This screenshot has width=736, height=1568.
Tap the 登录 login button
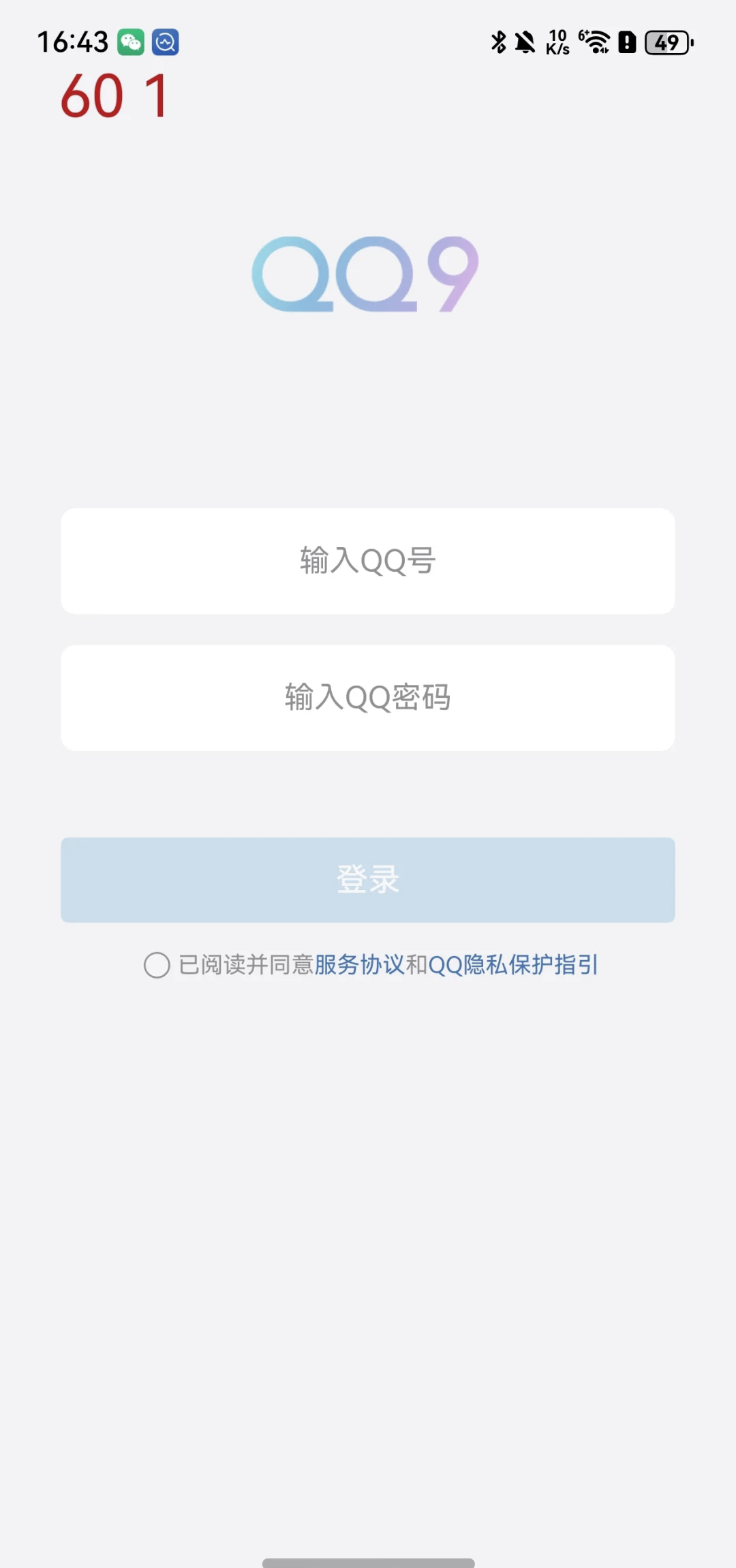pos(368,880)
